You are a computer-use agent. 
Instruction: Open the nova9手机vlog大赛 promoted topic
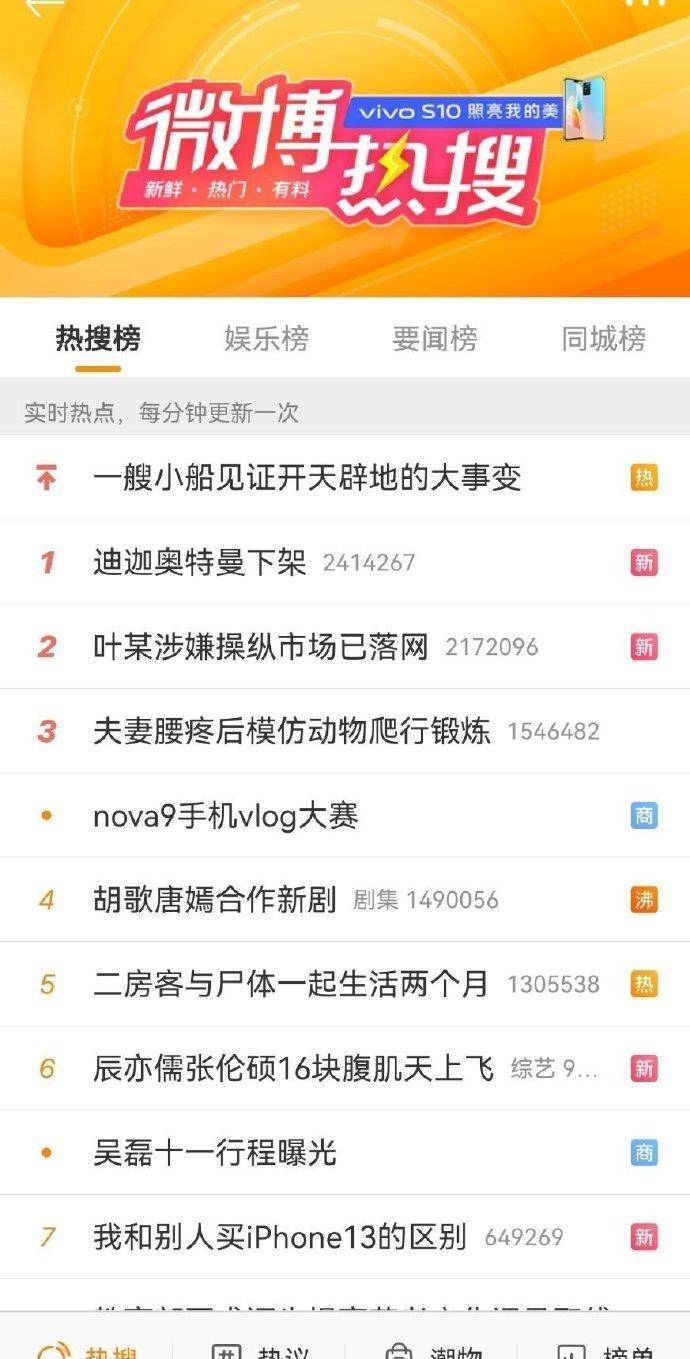(x=225, y=816)
